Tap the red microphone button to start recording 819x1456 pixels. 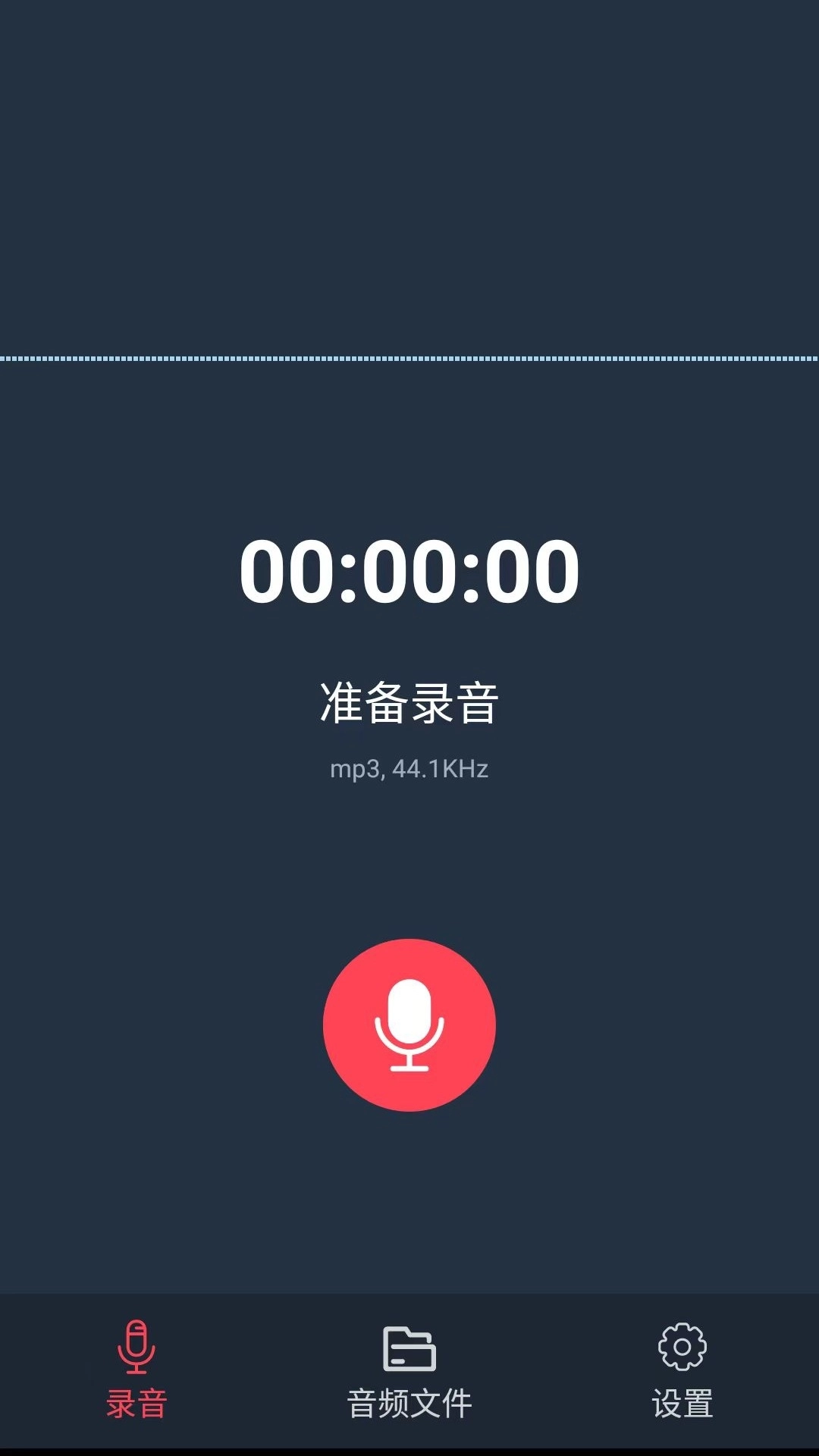(x=409, y=1026)
